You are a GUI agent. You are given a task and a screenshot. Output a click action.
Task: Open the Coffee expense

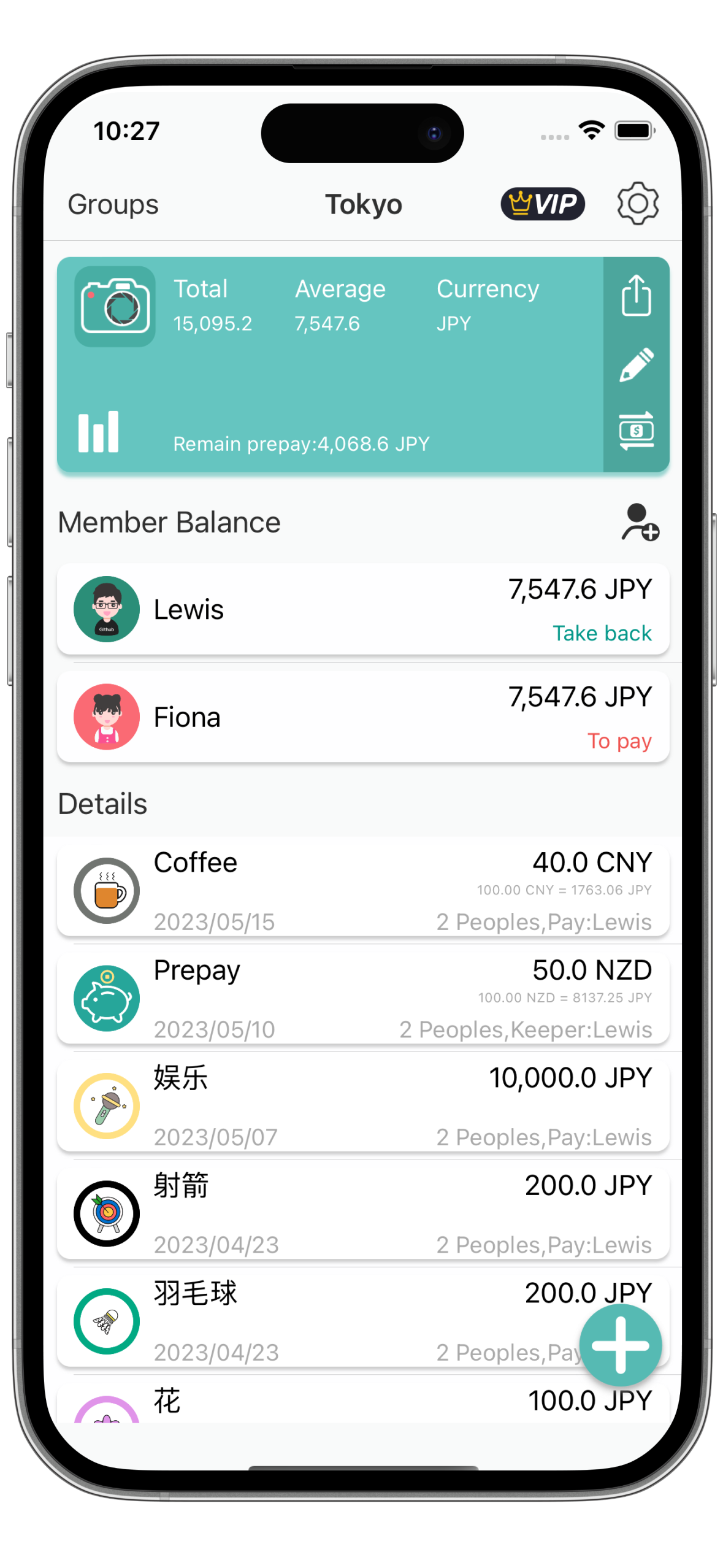point(362,890)
